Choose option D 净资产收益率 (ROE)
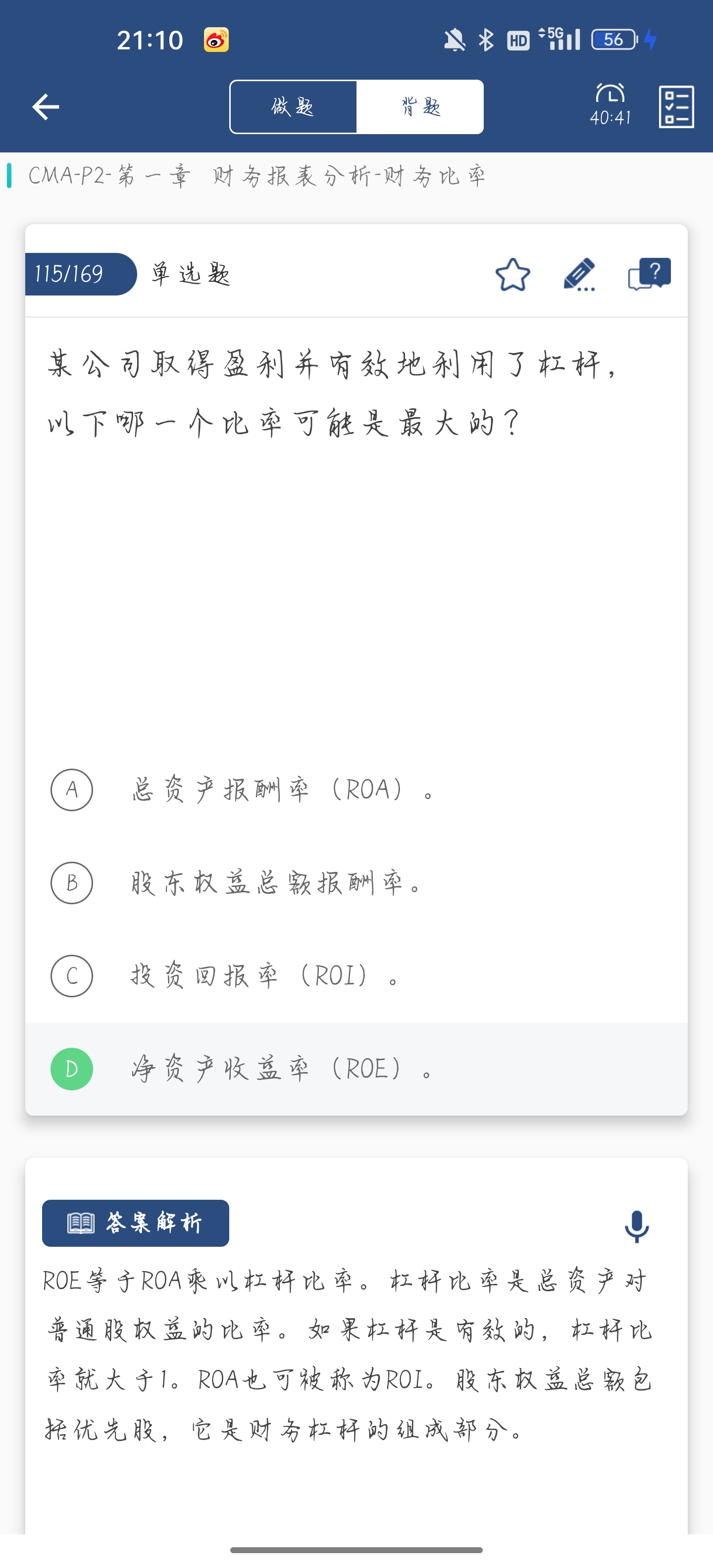 tap(356, 1069)
